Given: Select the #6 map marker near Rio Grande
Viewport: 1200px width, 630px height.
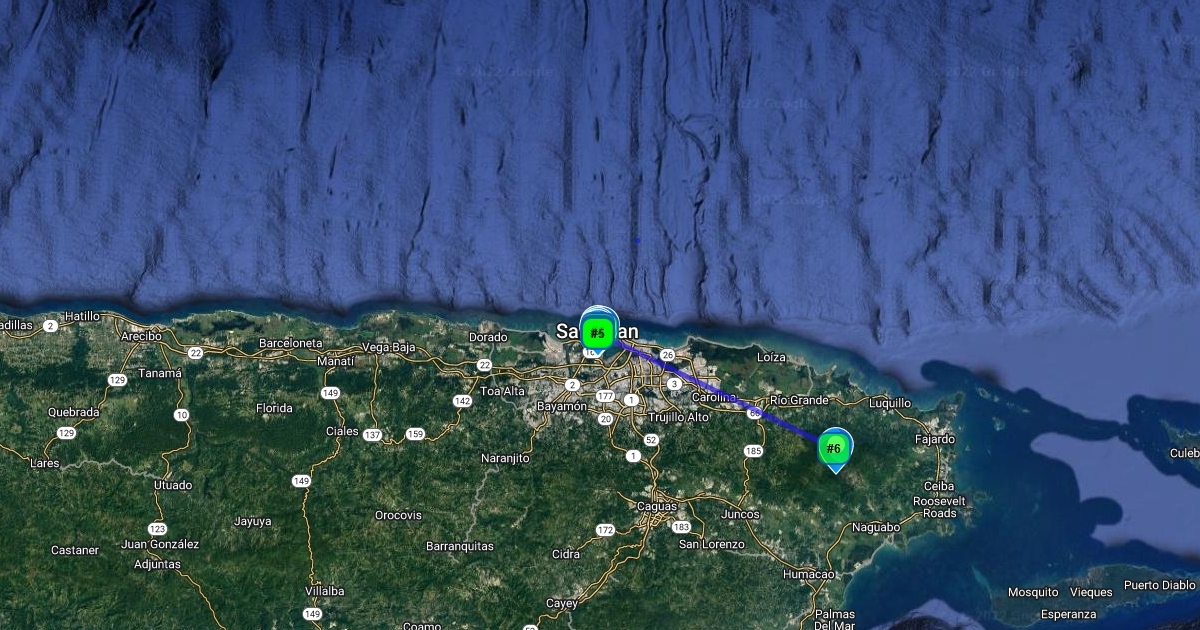Looking at the screenshot, I should point(834,448).
